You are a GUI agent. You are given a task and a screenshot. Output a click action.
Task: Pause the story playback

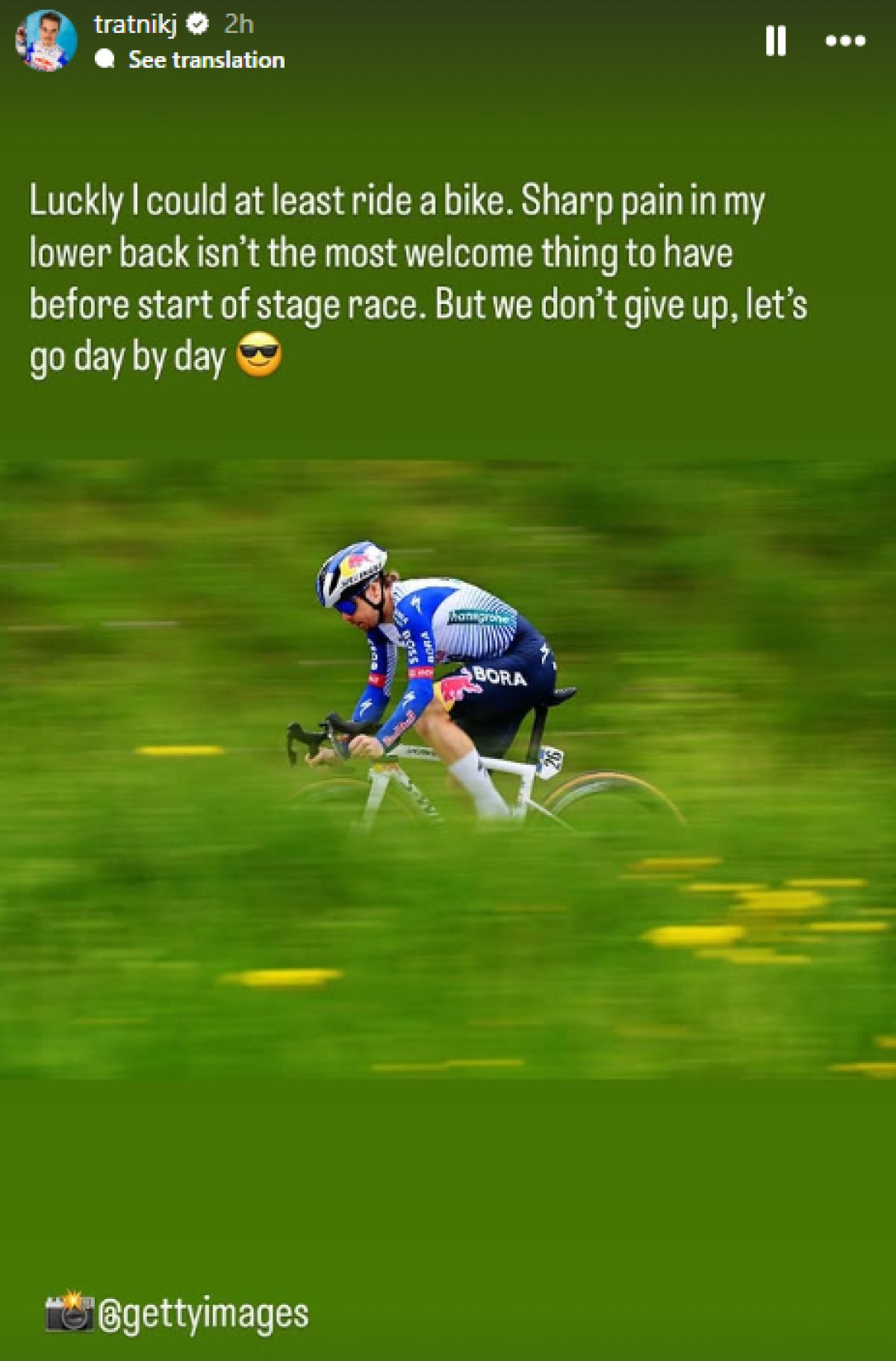coord(776,41)
